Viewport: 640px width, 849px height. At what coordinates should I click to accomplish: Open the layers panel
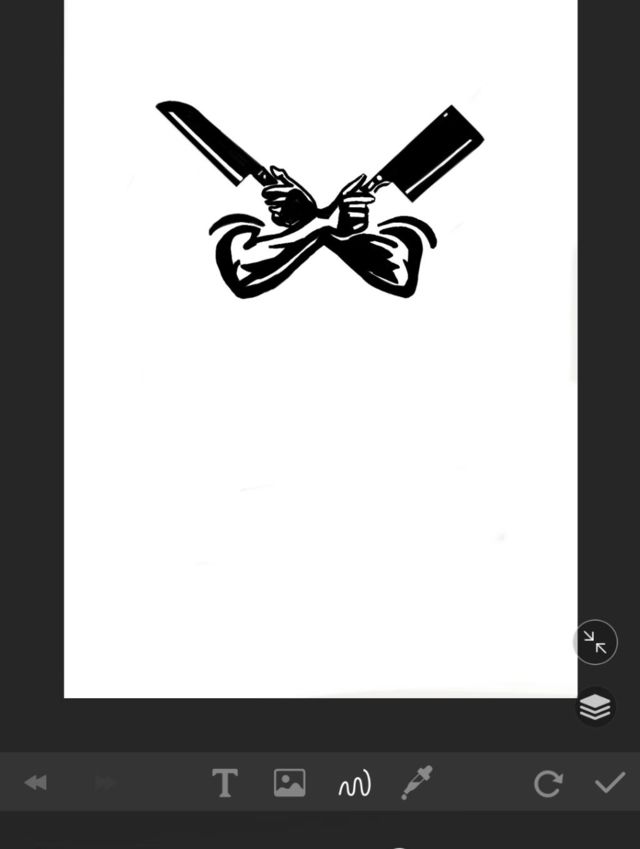(x=595, y=707)
